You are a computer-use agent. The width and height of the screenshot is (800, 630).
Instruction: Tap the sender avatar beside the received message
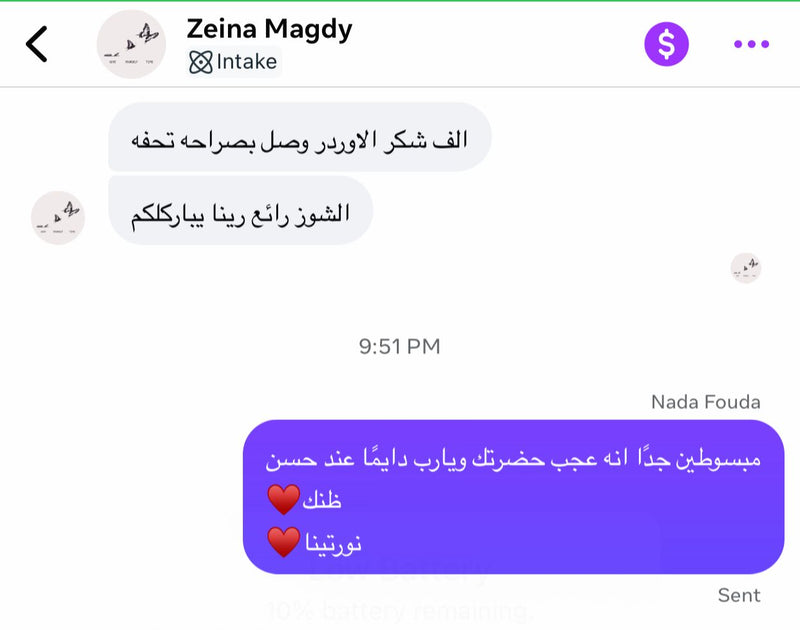tap(58, 217)
